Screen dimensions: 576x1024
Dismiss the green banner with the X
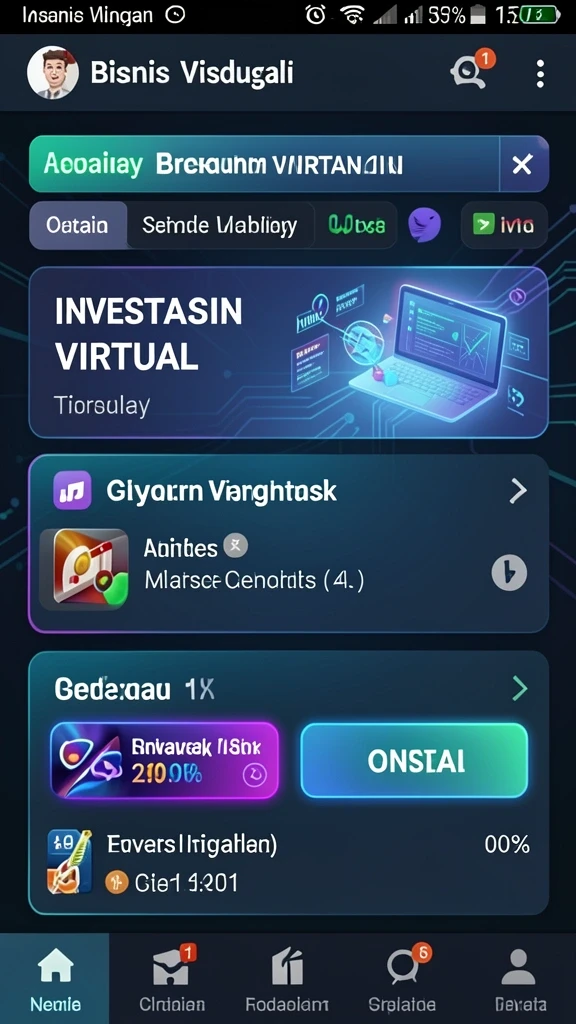pos(522,165)
